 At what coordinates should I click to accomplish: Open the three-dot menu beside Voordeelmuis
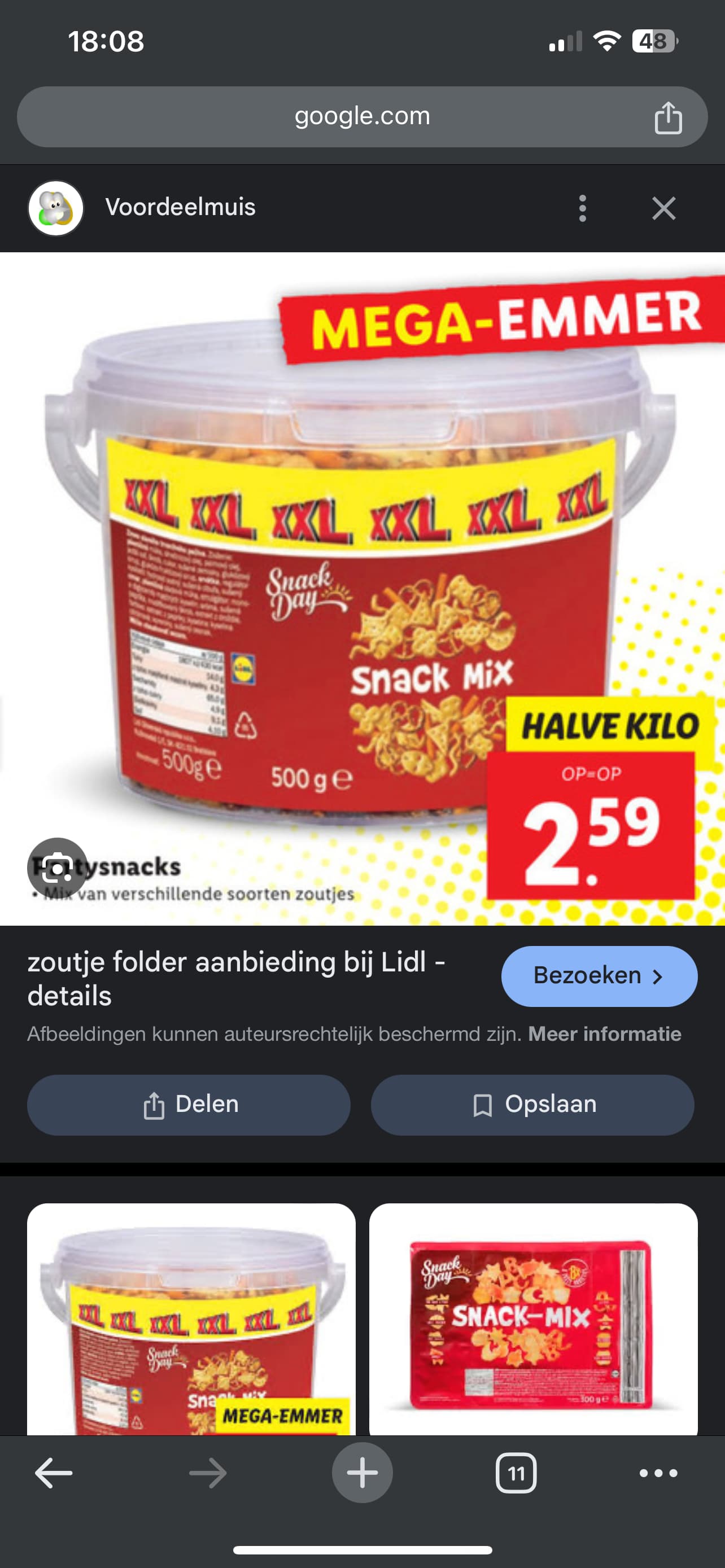click(583, 208)
